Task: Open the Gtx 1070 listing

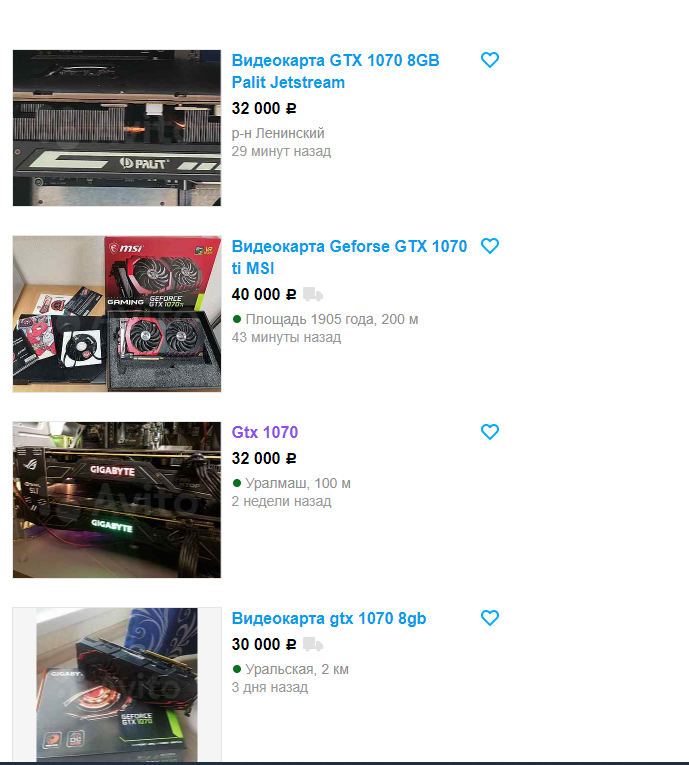Action: coord(265,432)
